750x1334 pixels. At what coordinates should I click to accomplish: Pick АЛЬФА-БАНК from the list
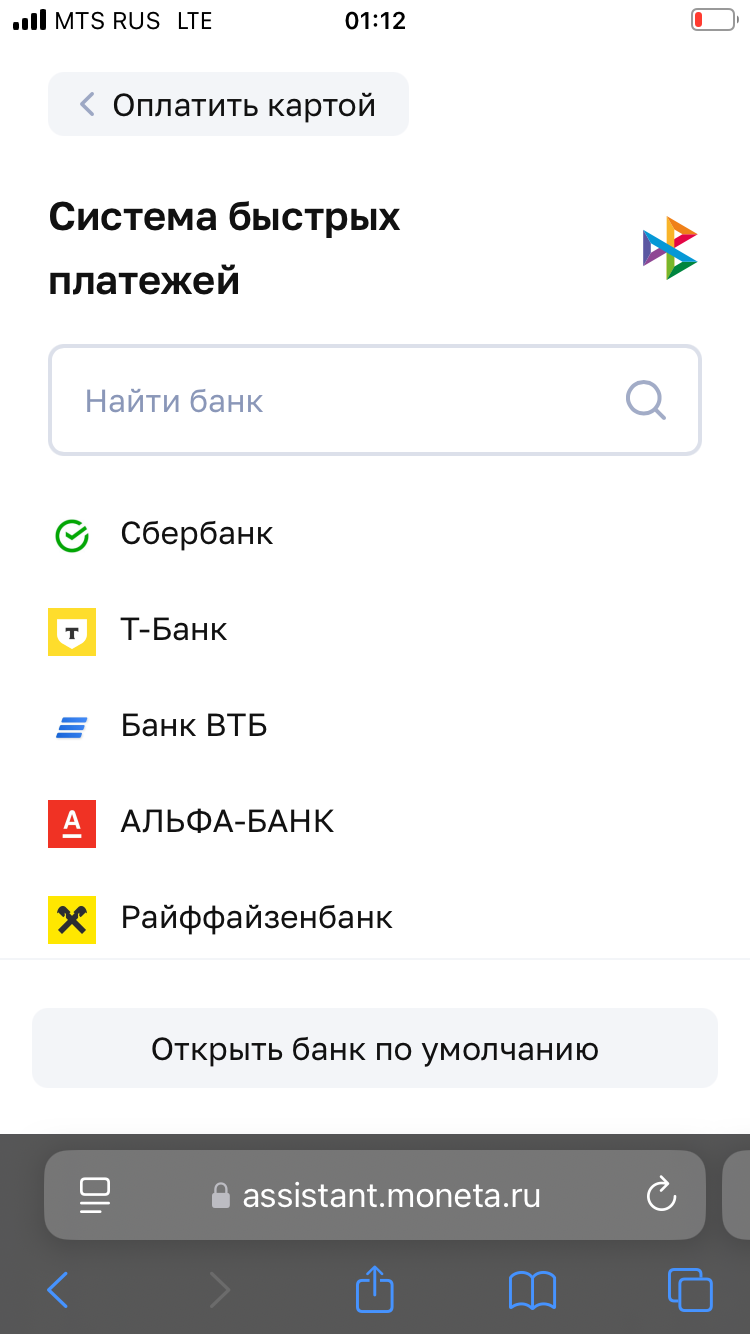375,822
